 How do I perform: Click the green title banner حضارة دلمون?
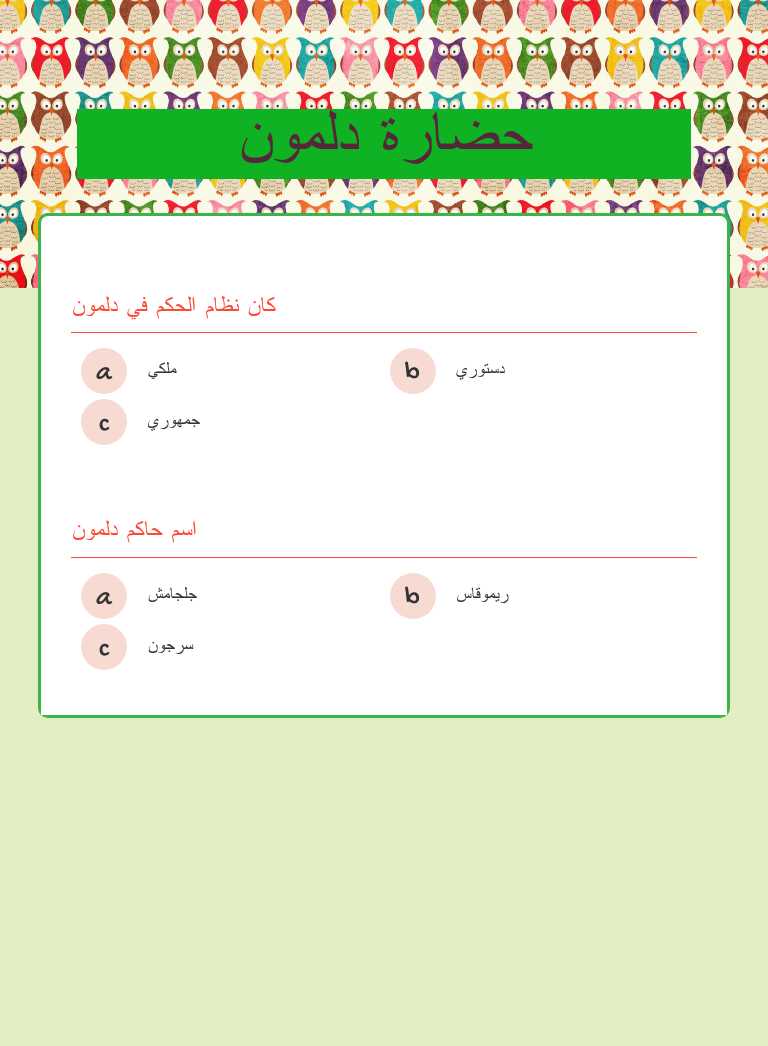[384, 142]
